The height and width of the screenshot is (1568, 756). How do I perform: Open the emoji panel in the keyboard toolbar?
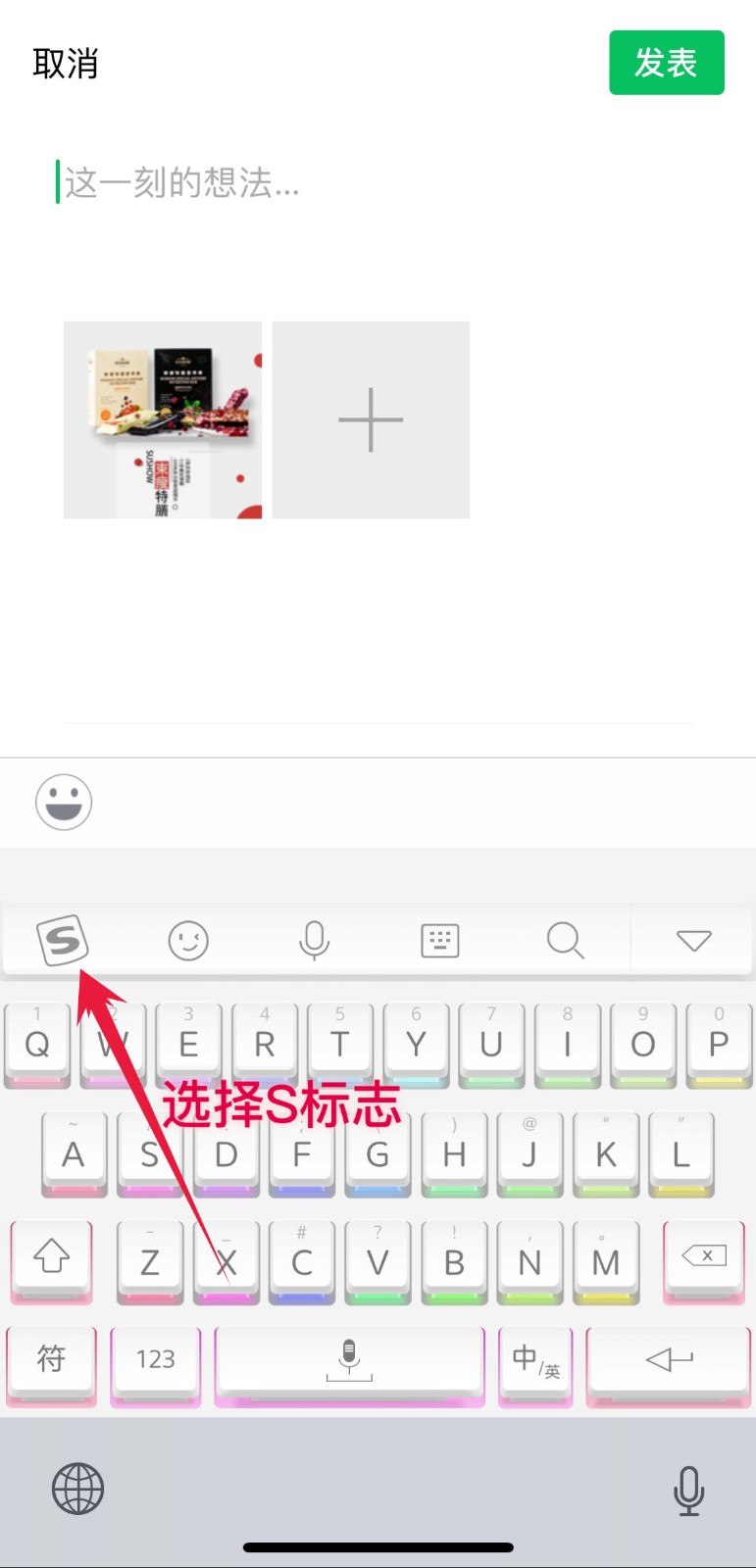pyautogui.click(x=188, y=939)
